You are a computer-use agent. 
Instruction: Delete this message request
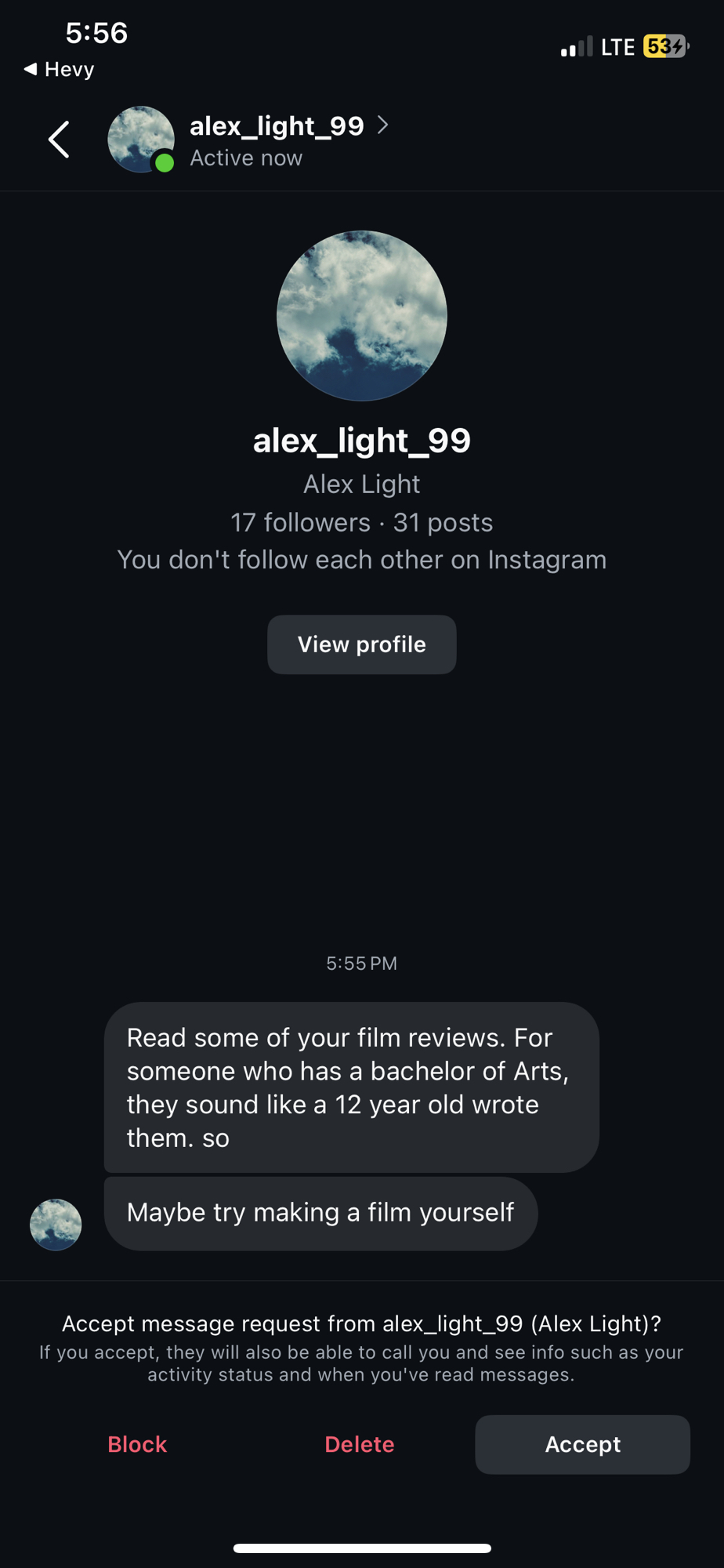click(x=359, y=1444)
